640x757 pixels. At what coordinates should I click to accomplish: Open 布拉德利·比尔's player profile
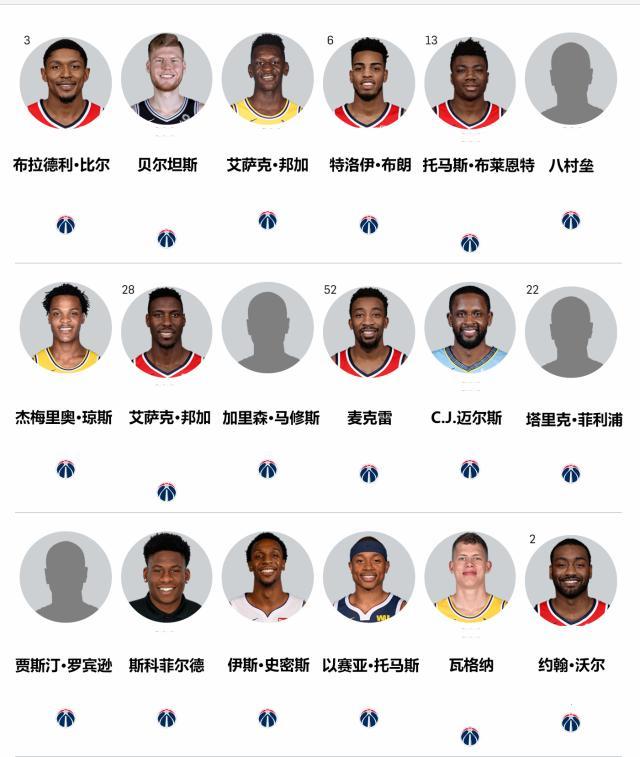65,84
